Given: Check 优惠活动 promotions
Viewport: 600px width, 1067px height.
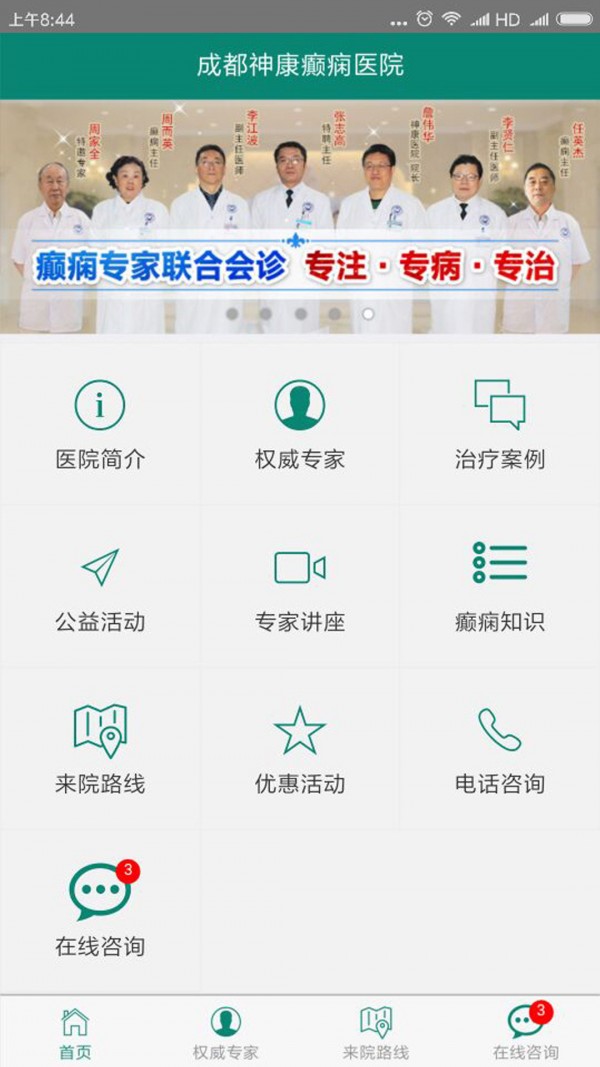Looking at the screenshot, I should pyautogui.click(x=300, y=749).
